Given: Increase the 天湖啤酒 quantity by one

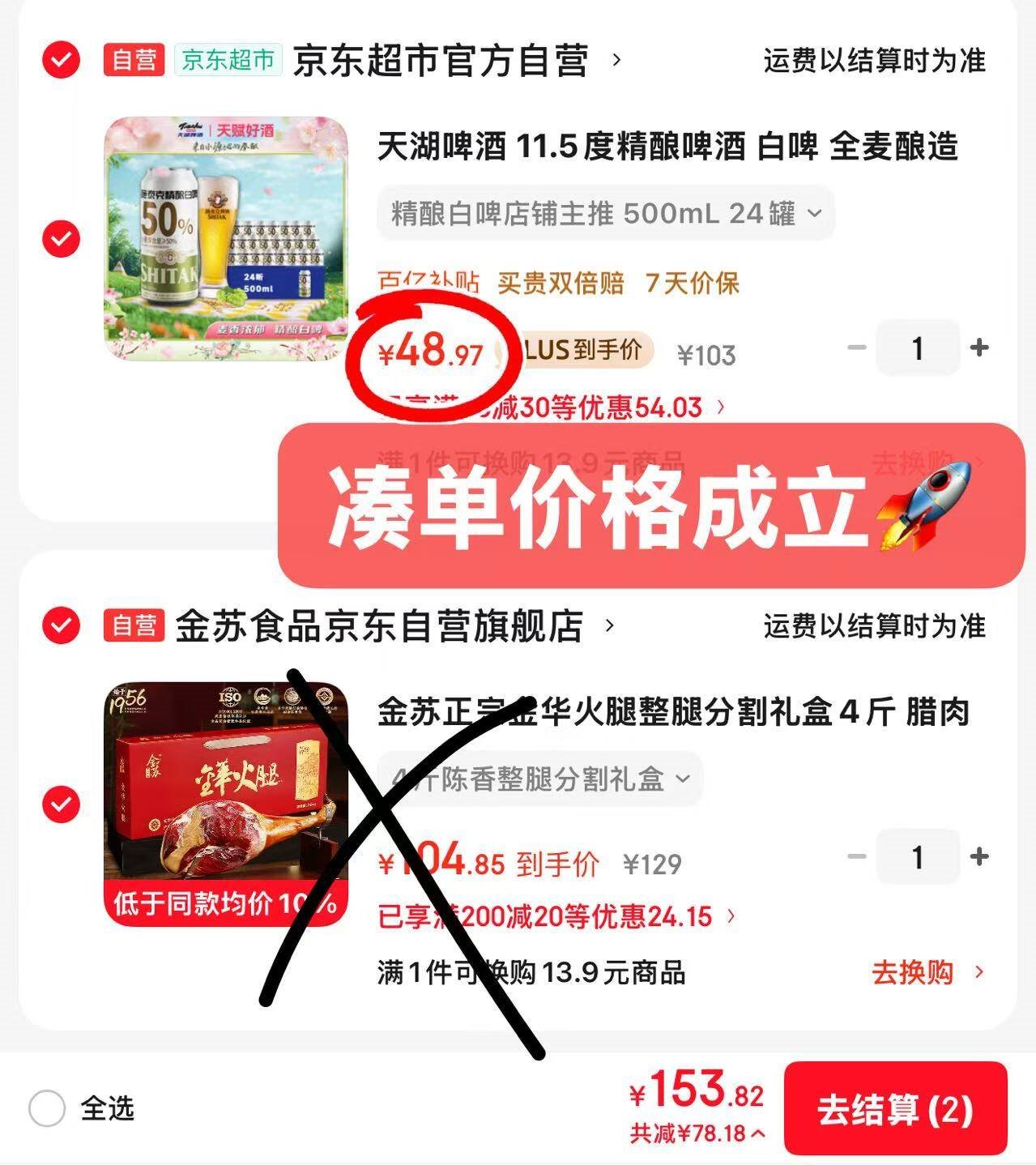Looking at the screenshot, I should tap(979, 348).
